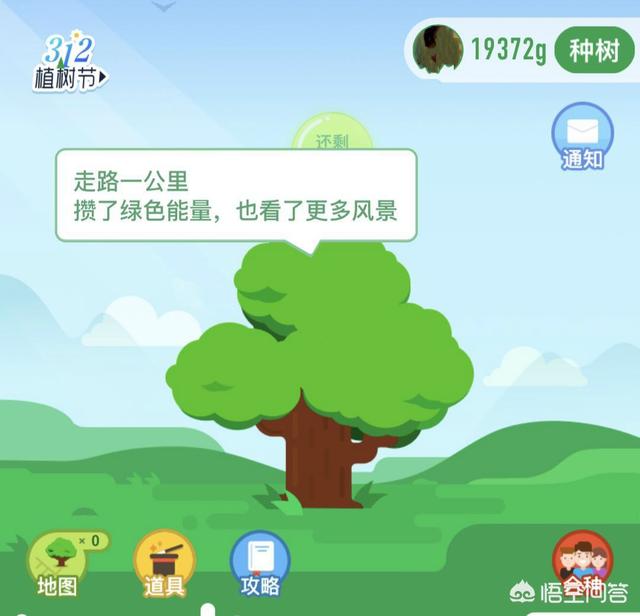Open 合种 co-planting
The width and height of the screenshot is (640, 616).
point(583,564)
